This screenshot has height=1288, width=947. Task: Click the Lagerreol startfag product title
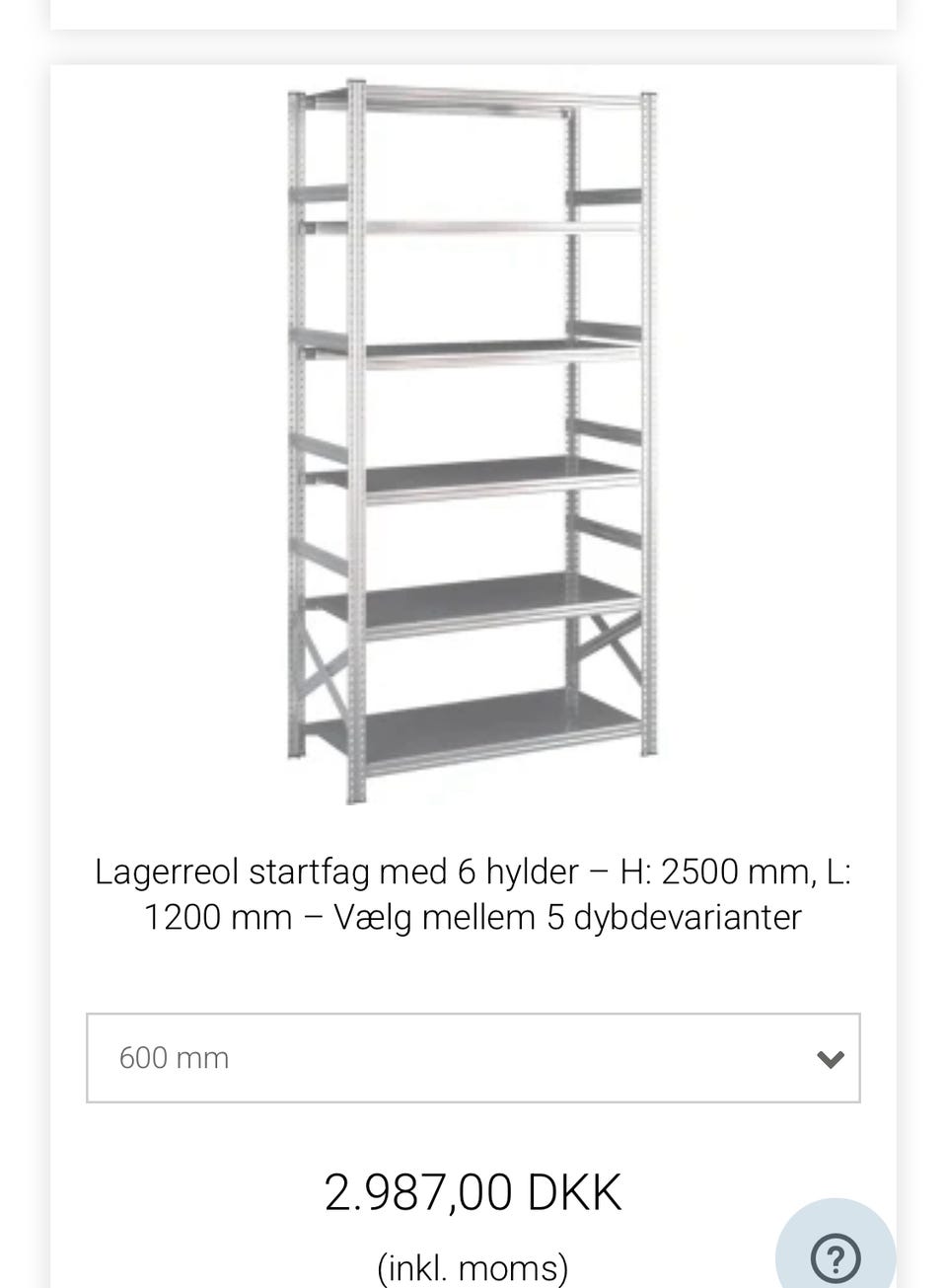pos(473,893)
